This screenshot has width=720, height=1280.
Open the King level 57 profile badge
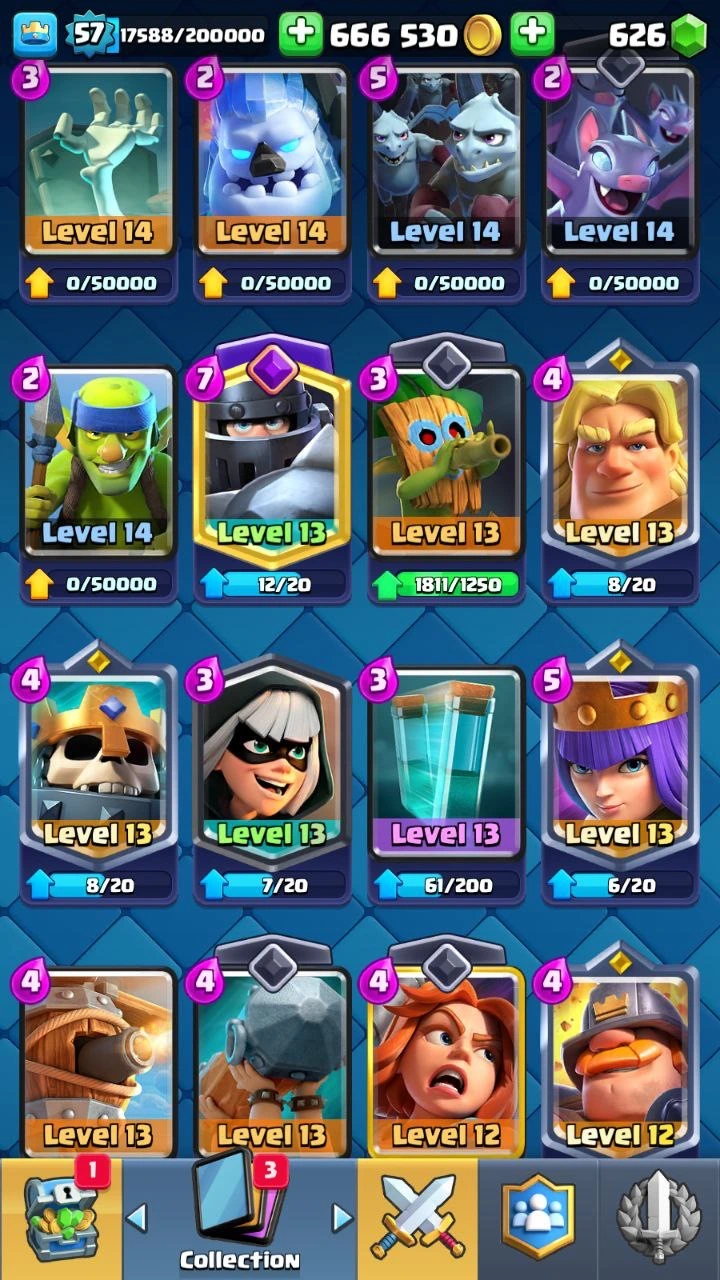click(x=88, y=35)
